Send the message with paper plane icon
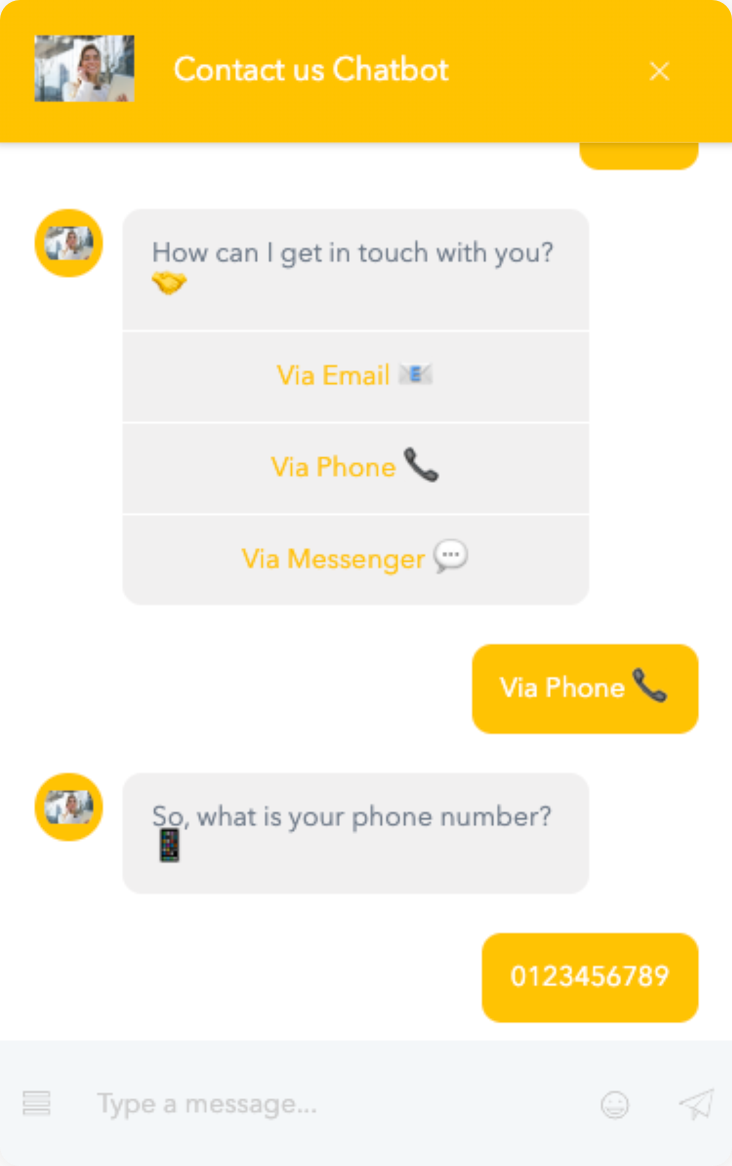 tap(696, 1104)
